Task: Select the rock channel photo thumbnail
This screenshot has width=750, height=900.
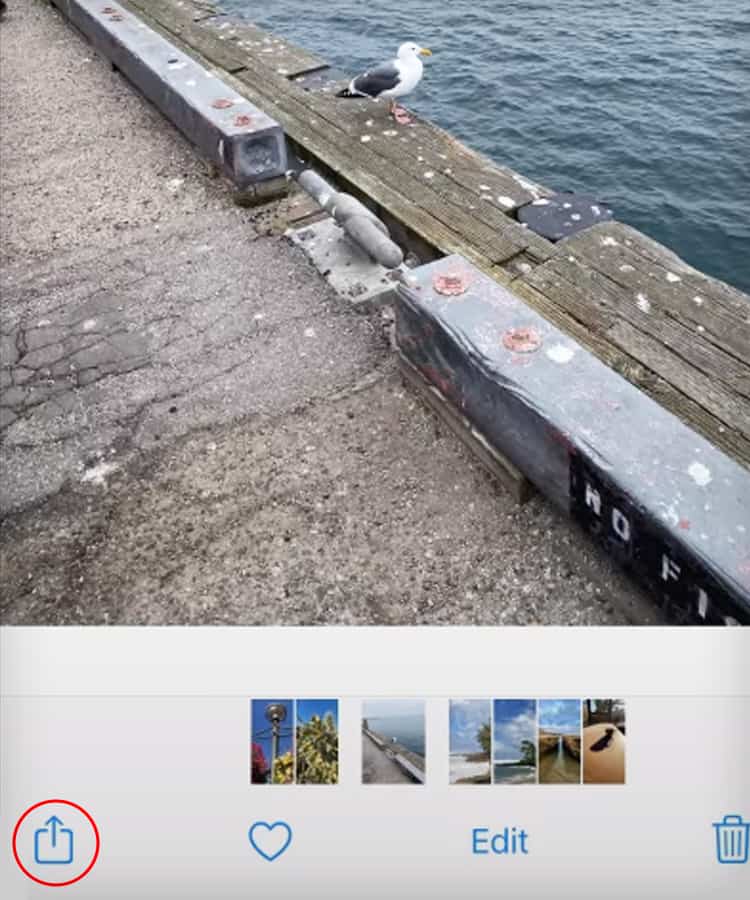Action: coord(559,741)
